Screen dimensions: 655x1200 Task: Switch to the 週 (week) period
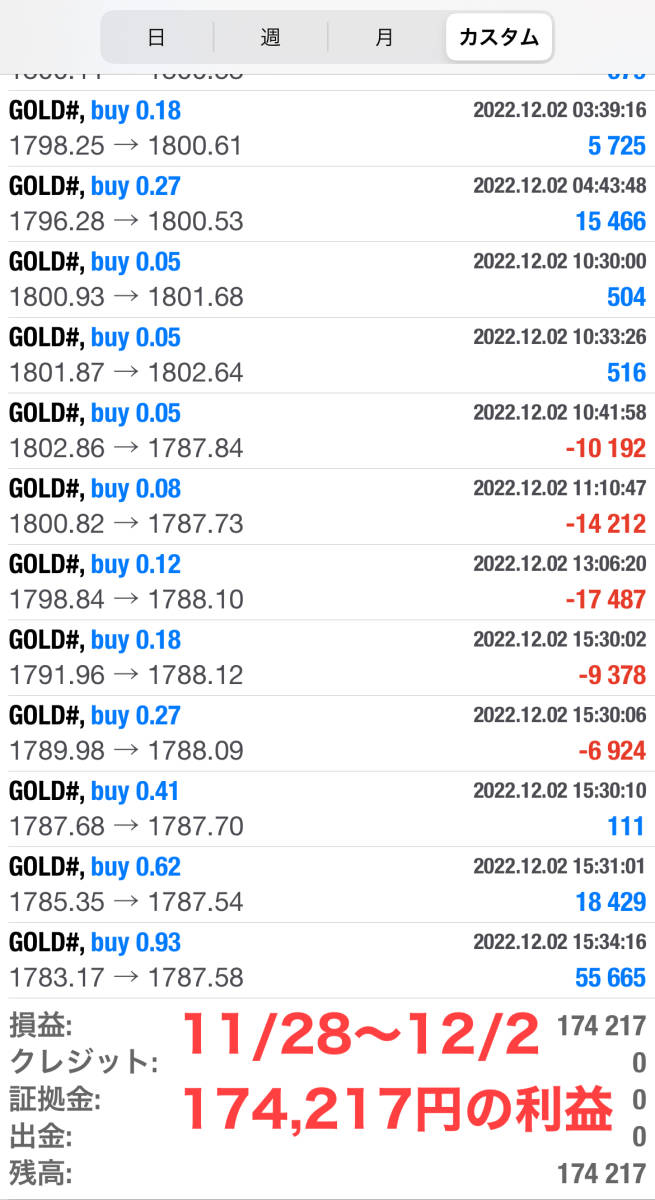tap(270, 38)
